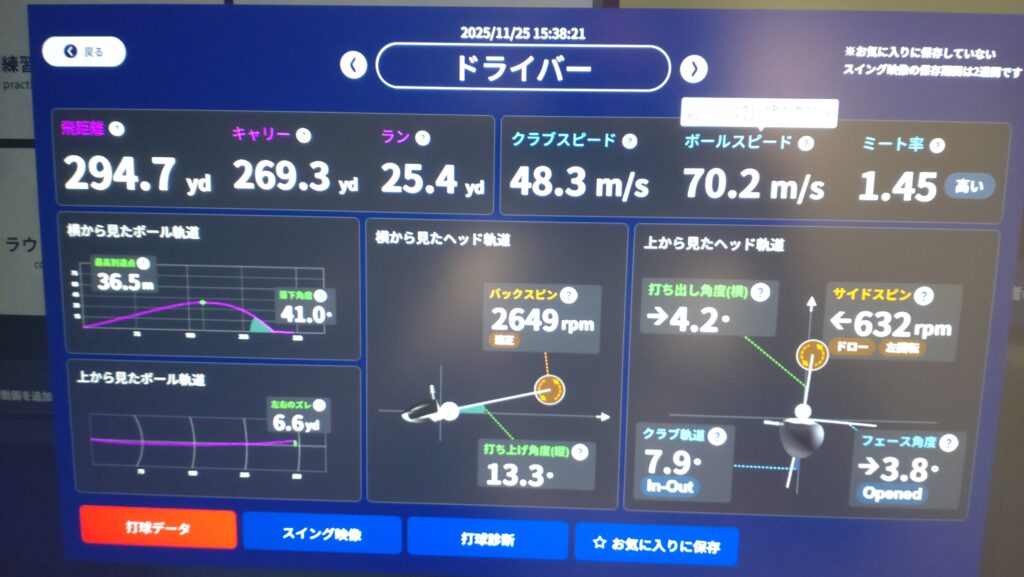View the 打ち上げ角度(縦) help info
Viewport: 1024px width, 577px height.
click(x=582, y=451)
